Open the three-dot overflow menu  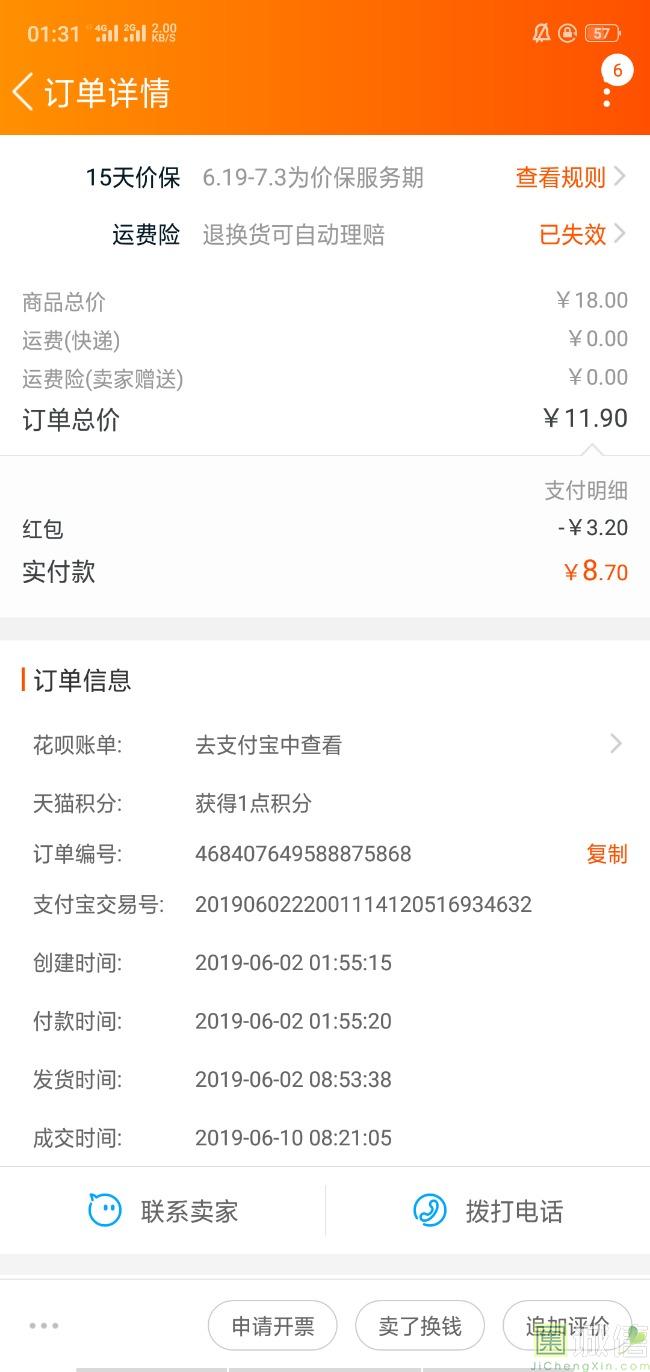(607, 95)
